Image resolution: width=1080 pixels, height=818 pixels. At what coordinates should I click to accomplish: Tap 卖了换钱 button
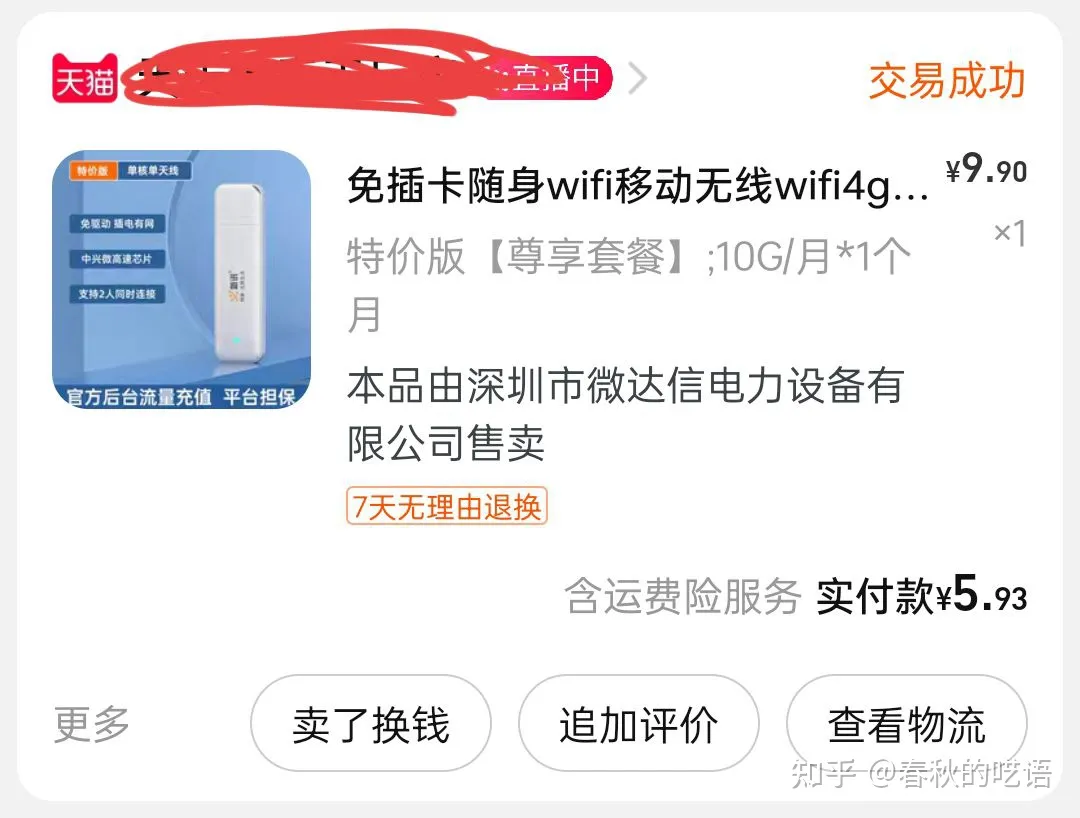[x=370, y=724]
